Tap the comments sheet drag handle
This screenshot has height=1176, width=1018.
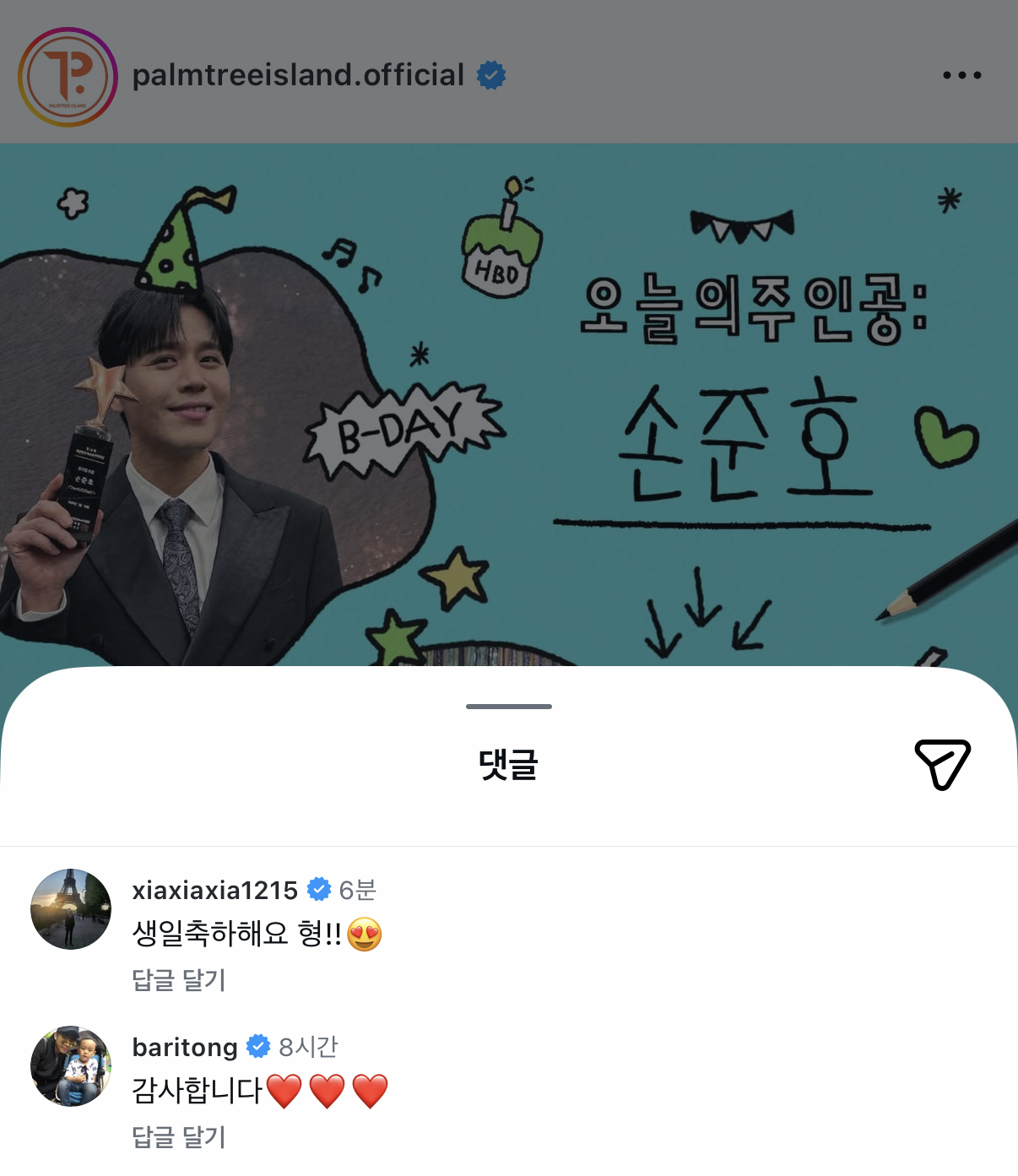(508, 707)
